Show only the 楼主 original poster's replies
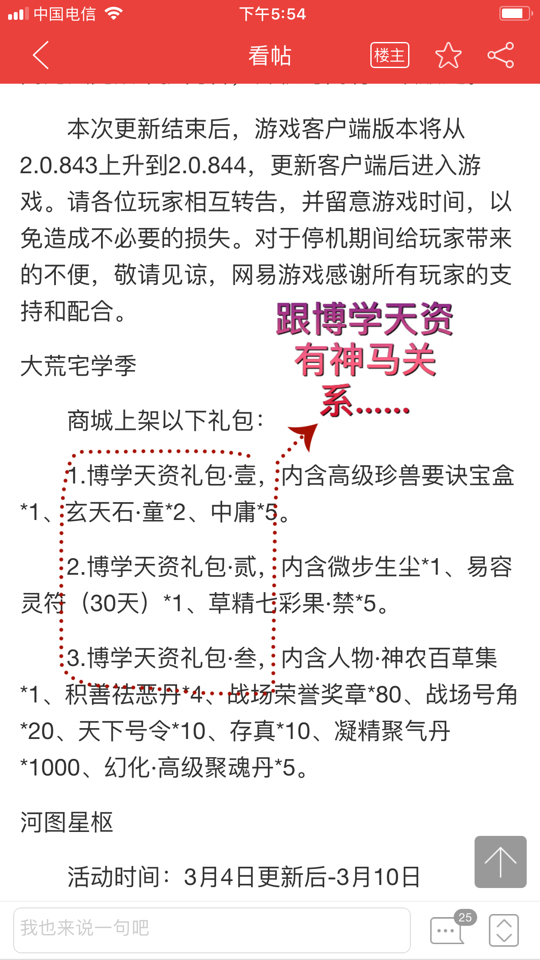This screenshot has width=540, height=960. pos(389,56)
